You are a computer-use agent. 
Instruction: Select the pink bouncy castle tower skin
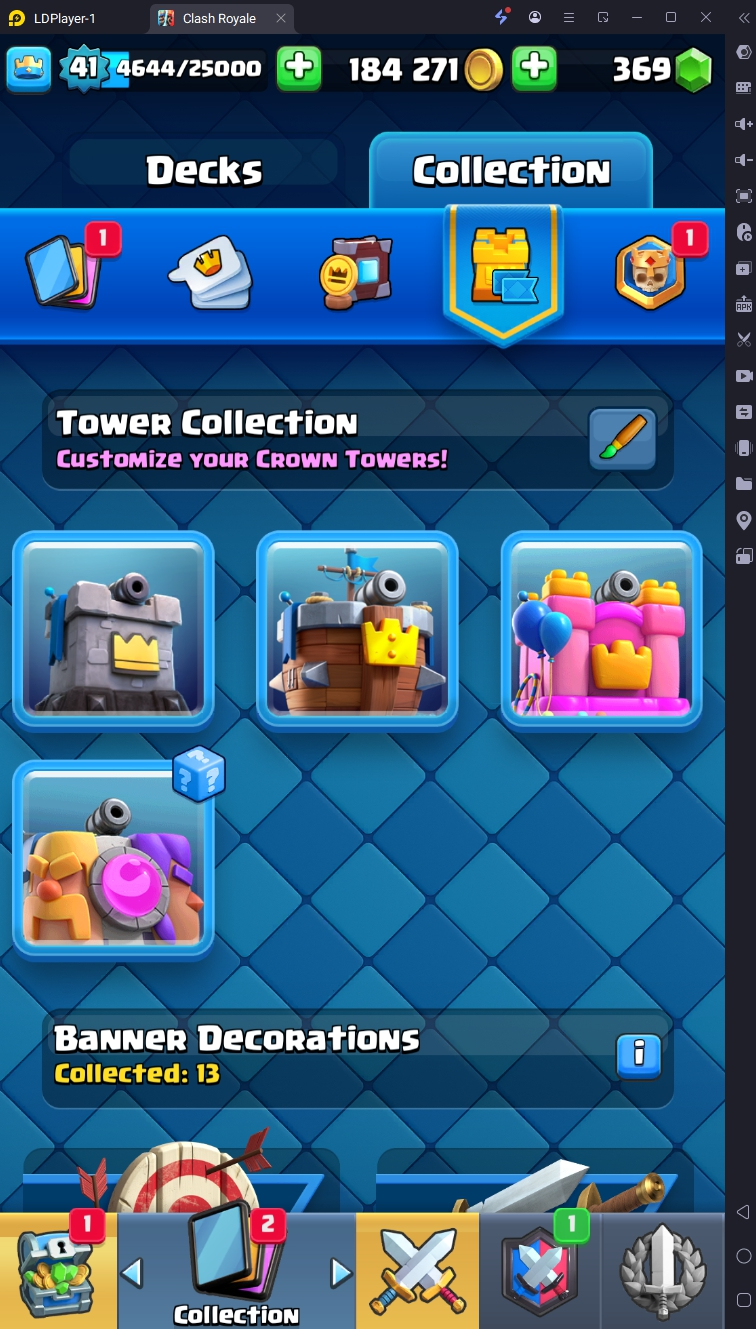(601, 630)
